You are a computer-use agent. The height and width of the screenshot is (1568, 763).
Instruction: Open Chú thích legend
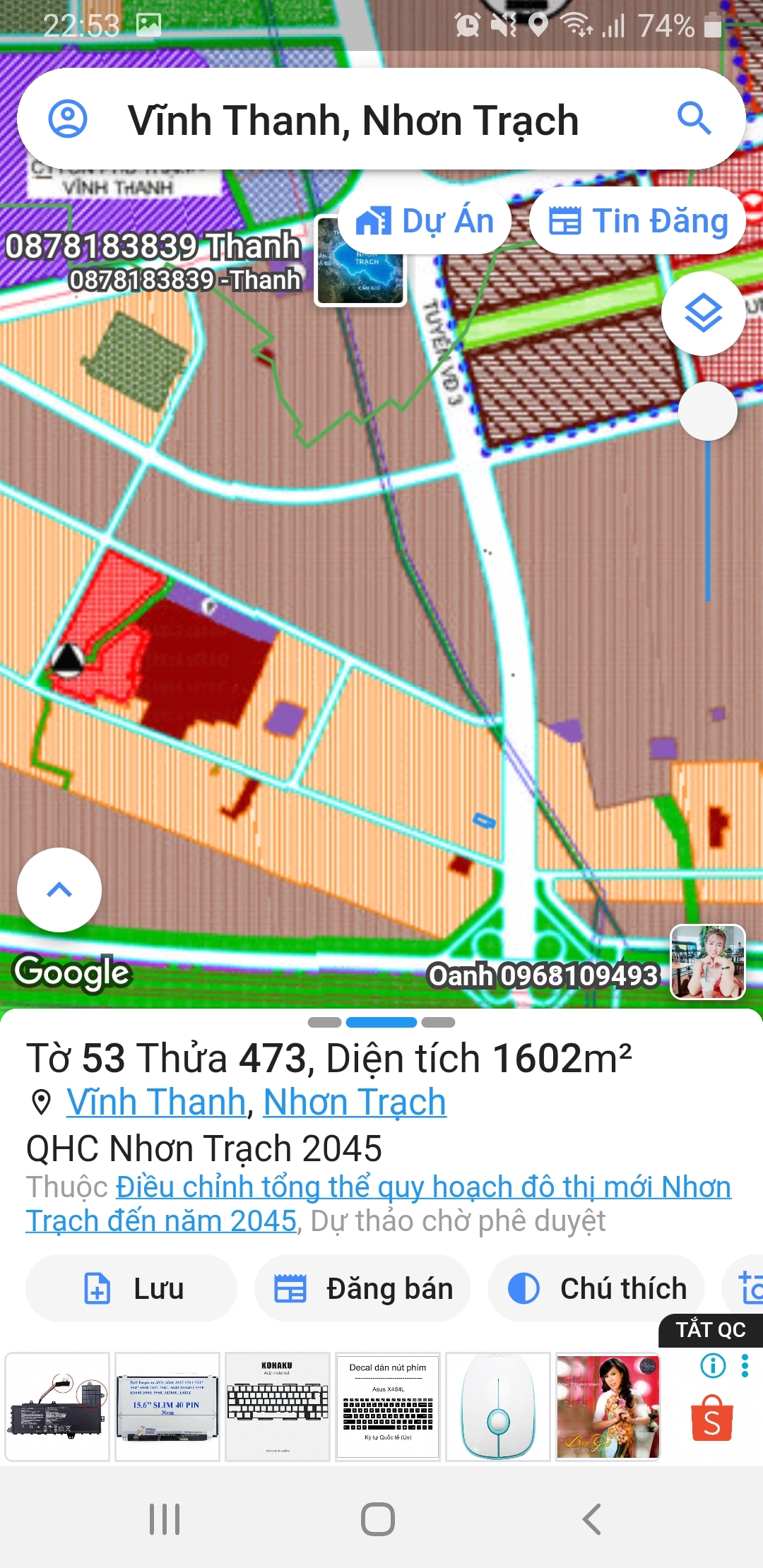tap(596, 1288)
